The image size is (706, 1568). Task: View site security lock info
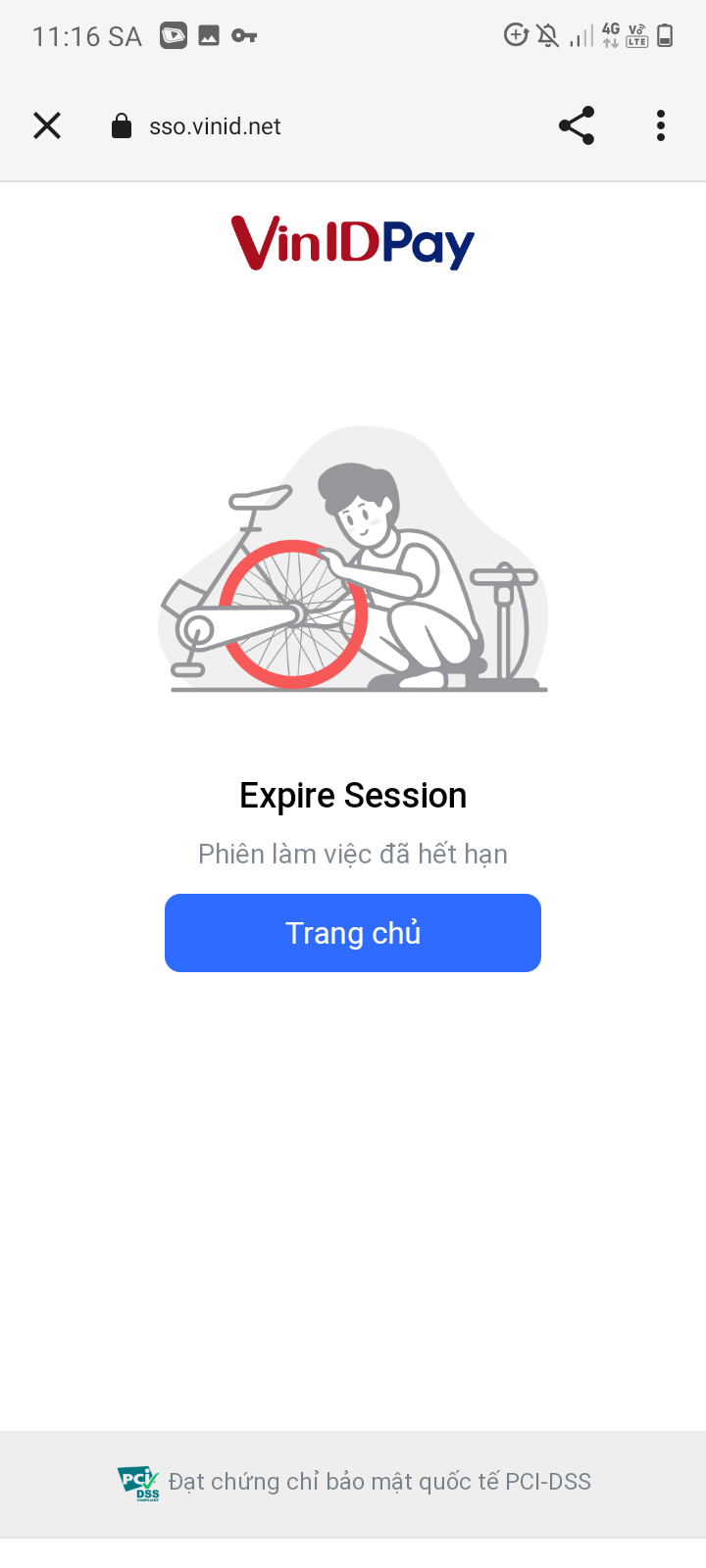point(122,126)
